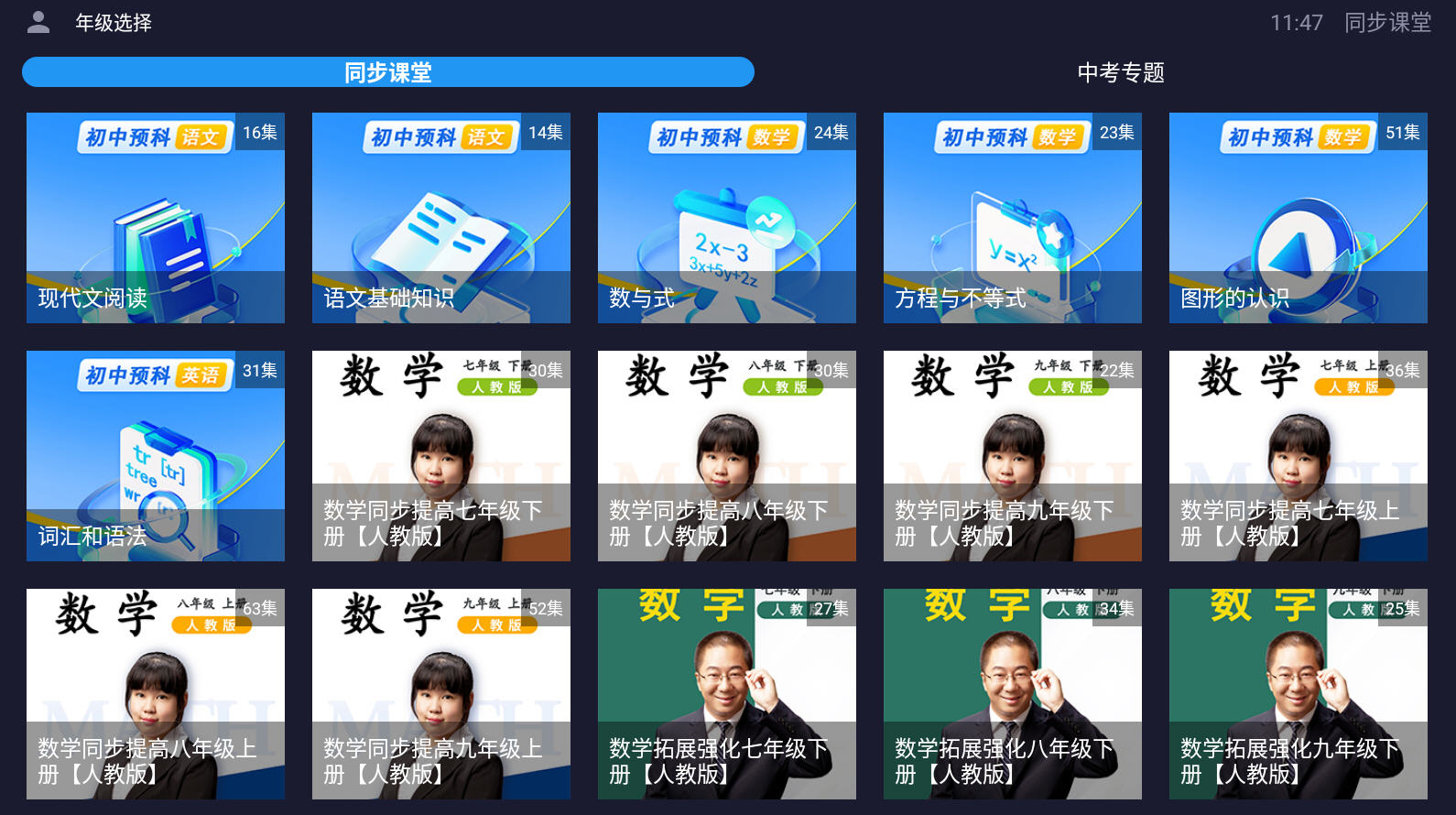Open the 年级选择 grade selector
Viewport: 1456px width, 815px height.
pyautogui.click(x=114, y=23)
